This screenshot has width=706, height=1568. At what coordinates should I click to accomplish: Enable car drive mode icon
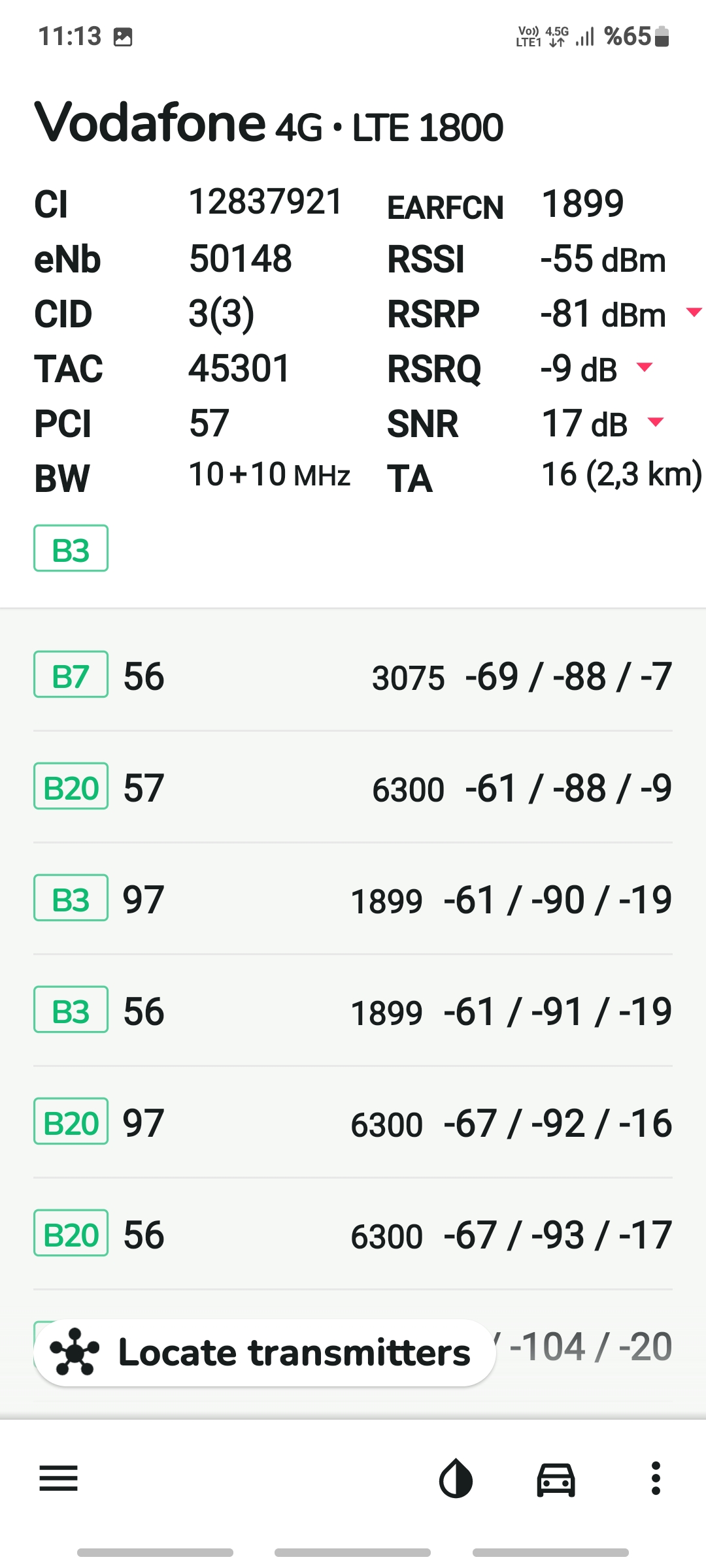[556, 1478]
